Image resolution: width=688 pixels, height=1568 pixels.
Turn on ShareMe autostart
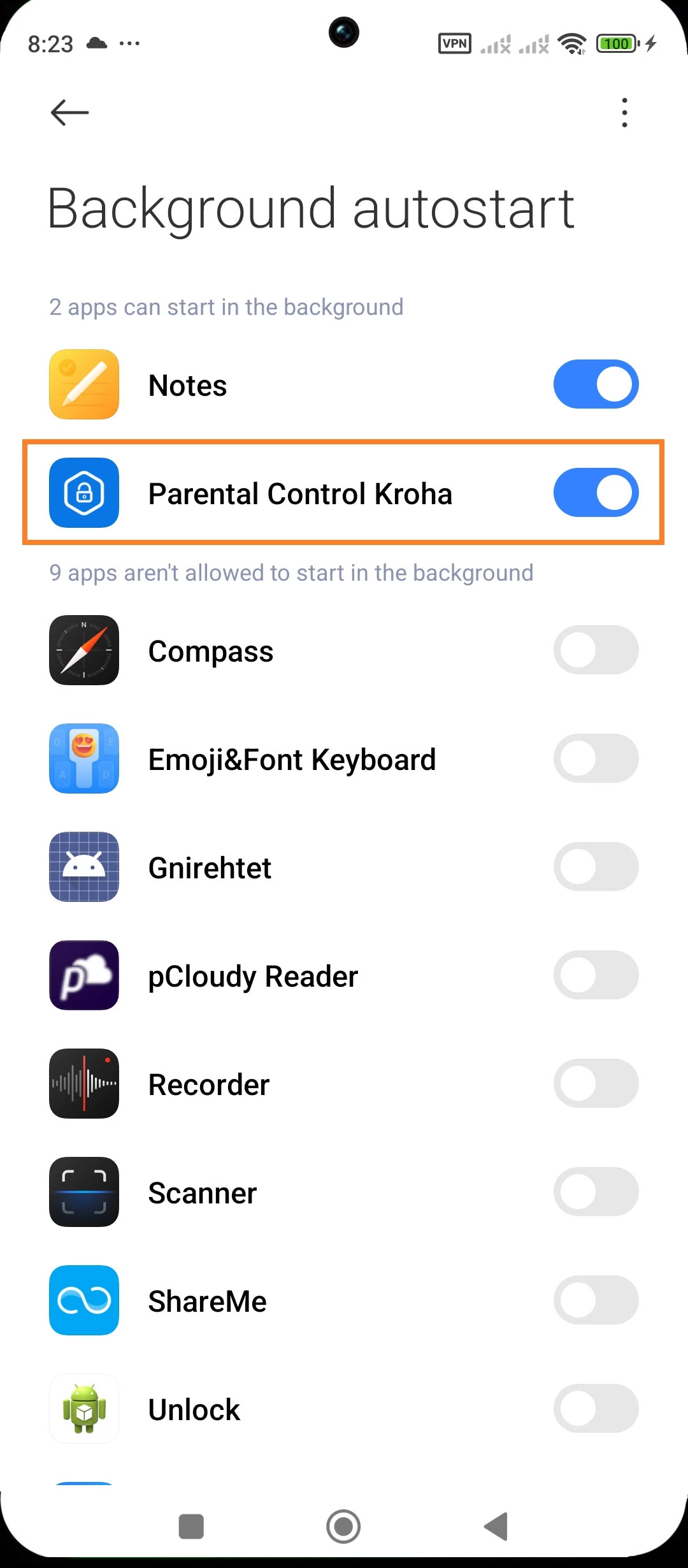(596, 1300)
